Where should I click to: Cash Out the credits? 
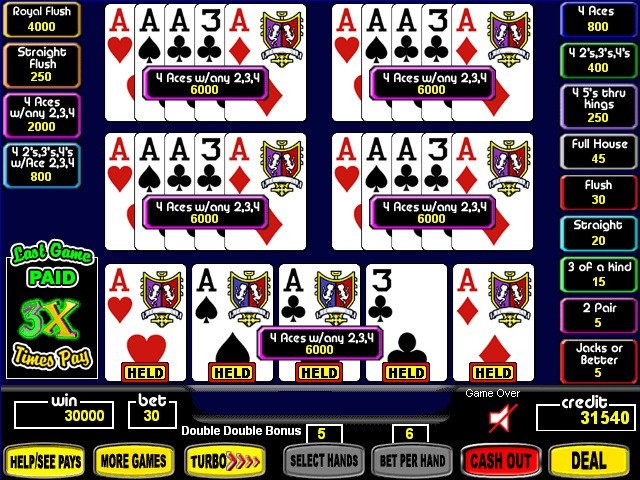[500, 460]
